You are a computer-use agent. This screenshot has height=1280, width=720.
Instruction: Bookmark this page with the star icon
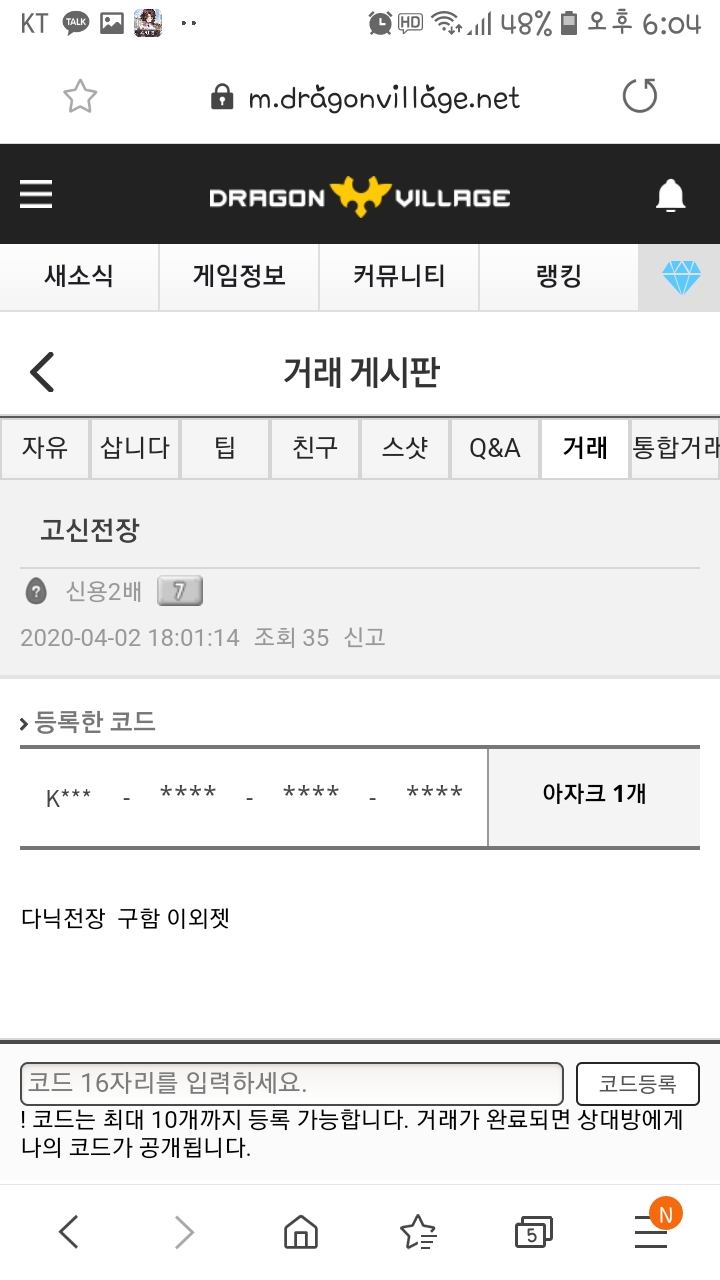(80, 97)
